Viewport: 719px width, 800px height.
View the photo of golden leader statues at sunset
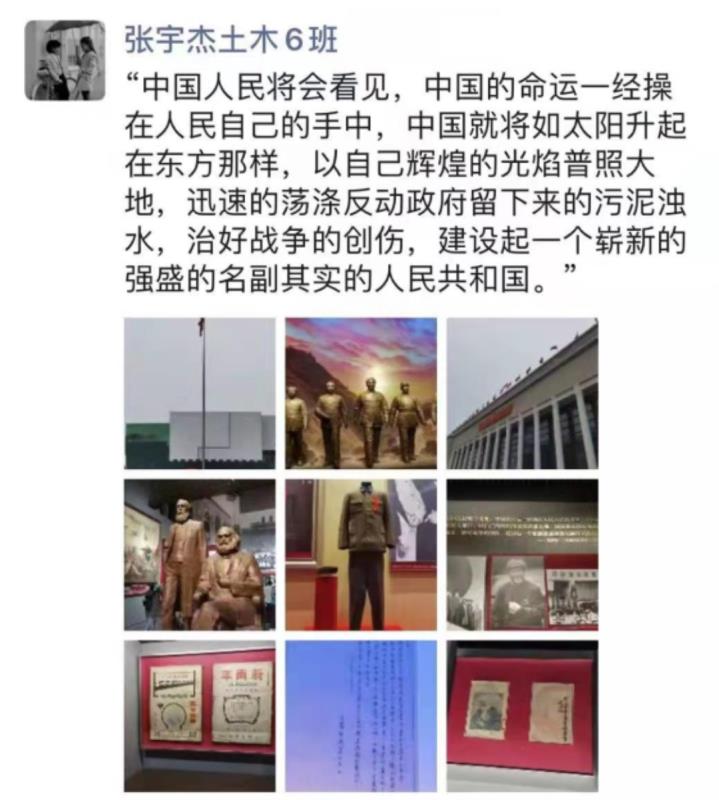[361, 393]
